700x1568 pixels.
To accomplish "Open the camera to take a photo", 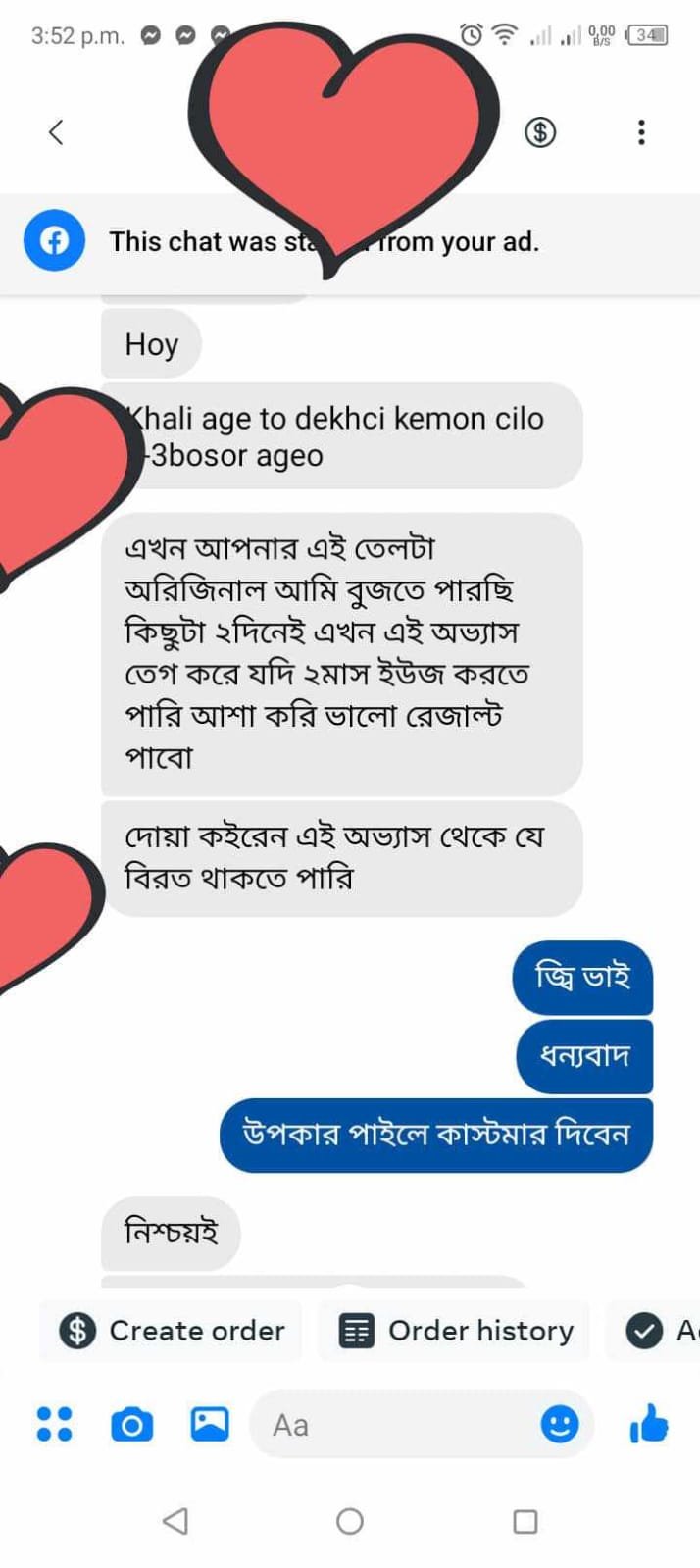I will click(131, 1424).
